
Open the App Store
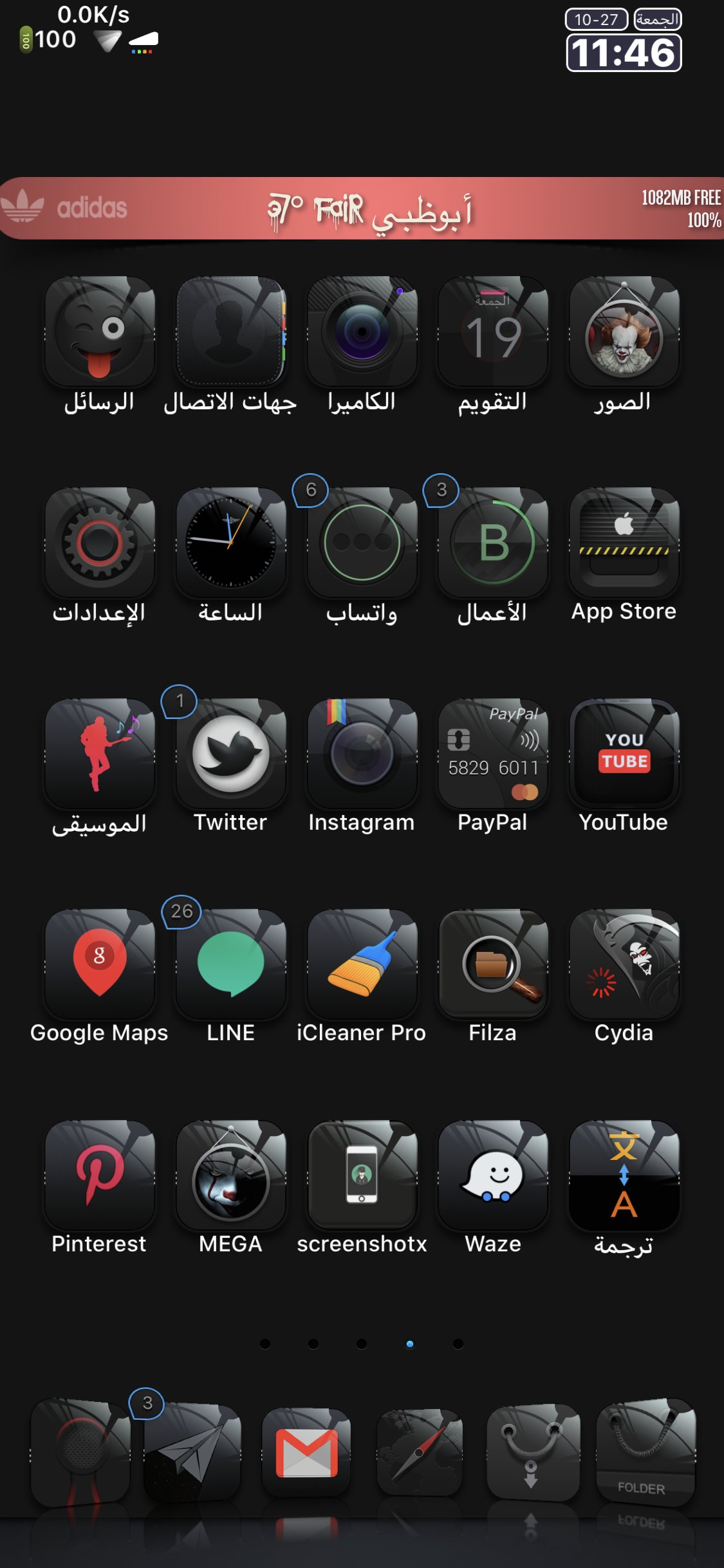pyautogui.click(x=624, y=542)
